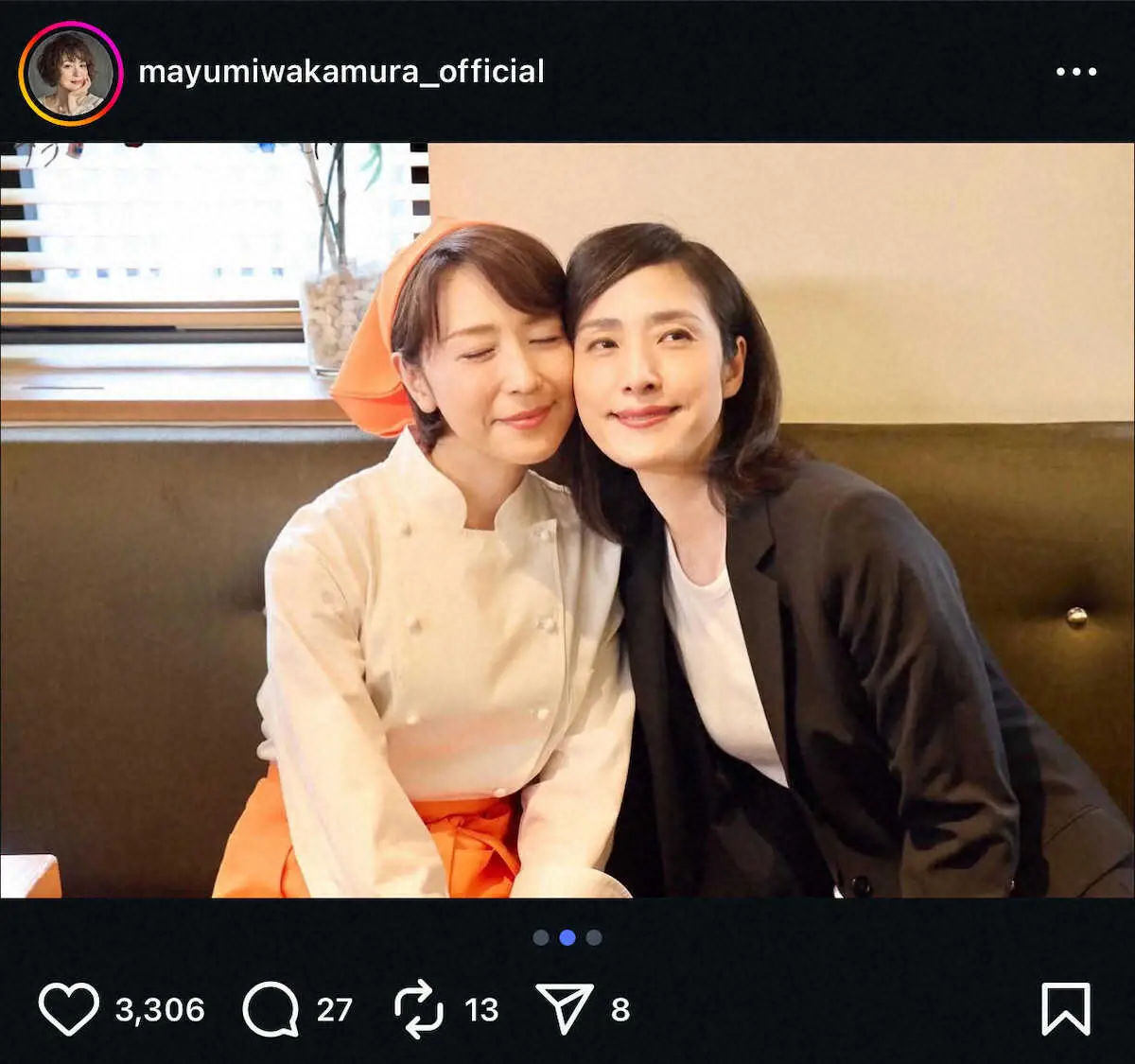
Task: Open mayumiwakamura_official's profile picture story
Action: point(70,73)
